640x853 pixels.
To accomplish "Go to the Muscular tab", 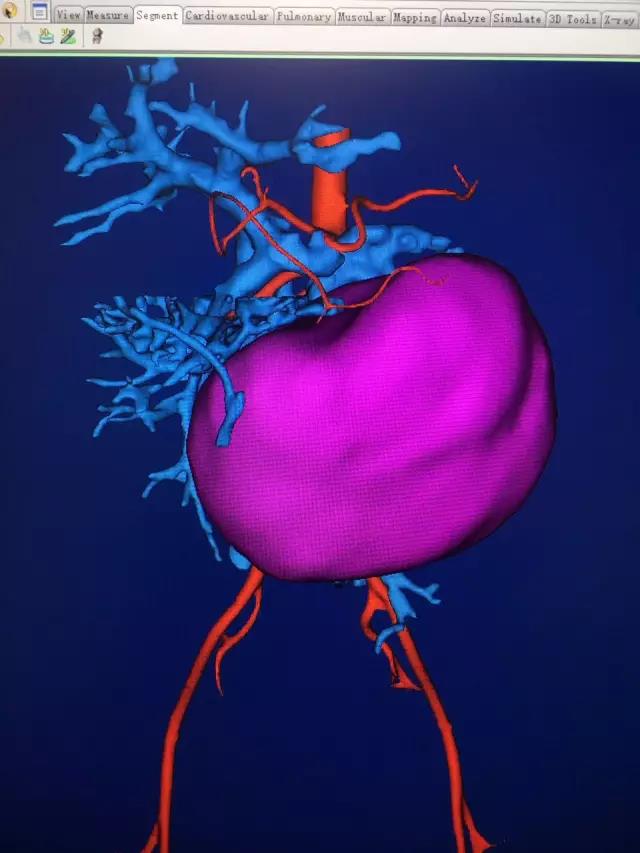I will click(x=362, y=18).
